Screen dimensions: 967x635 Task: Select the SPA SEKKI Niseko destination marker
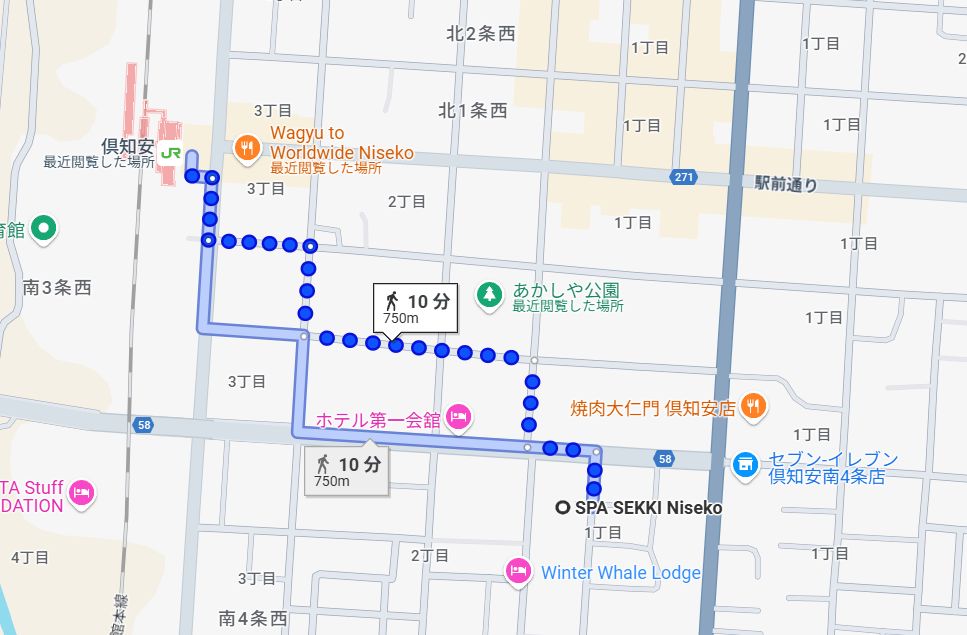pyautogui.click(x=565, y=508)
